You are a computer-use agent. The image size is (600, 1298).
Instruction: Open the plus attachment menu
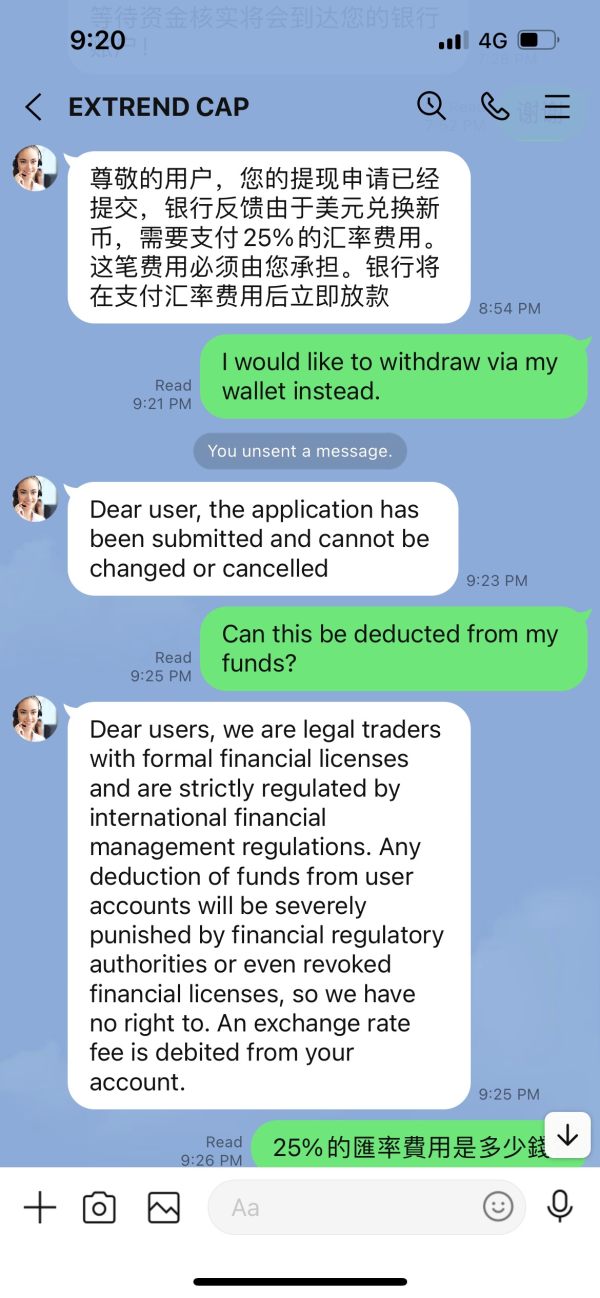[40, 1207]
